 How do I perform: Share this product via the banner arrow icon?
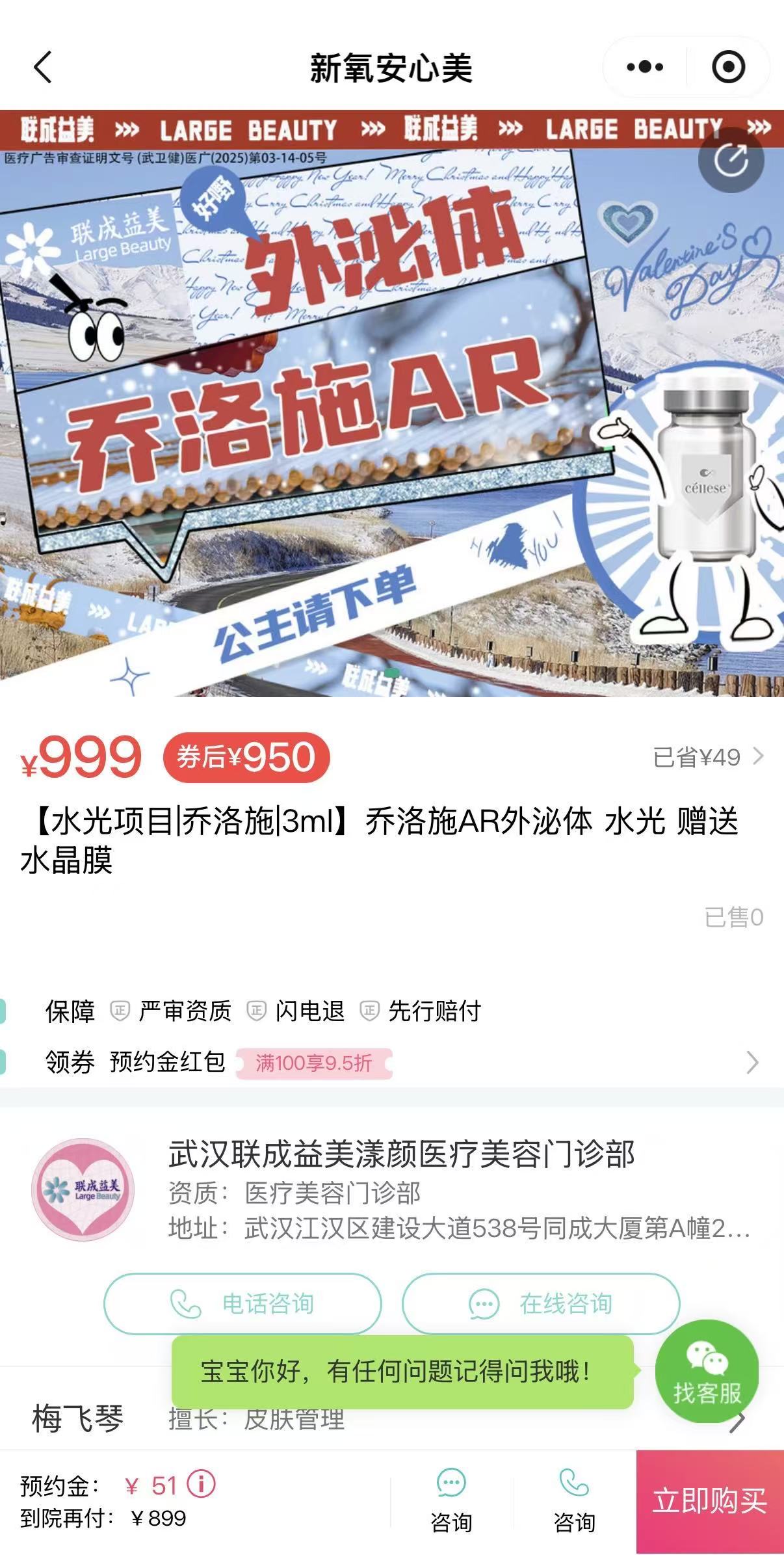click(731, 160)
